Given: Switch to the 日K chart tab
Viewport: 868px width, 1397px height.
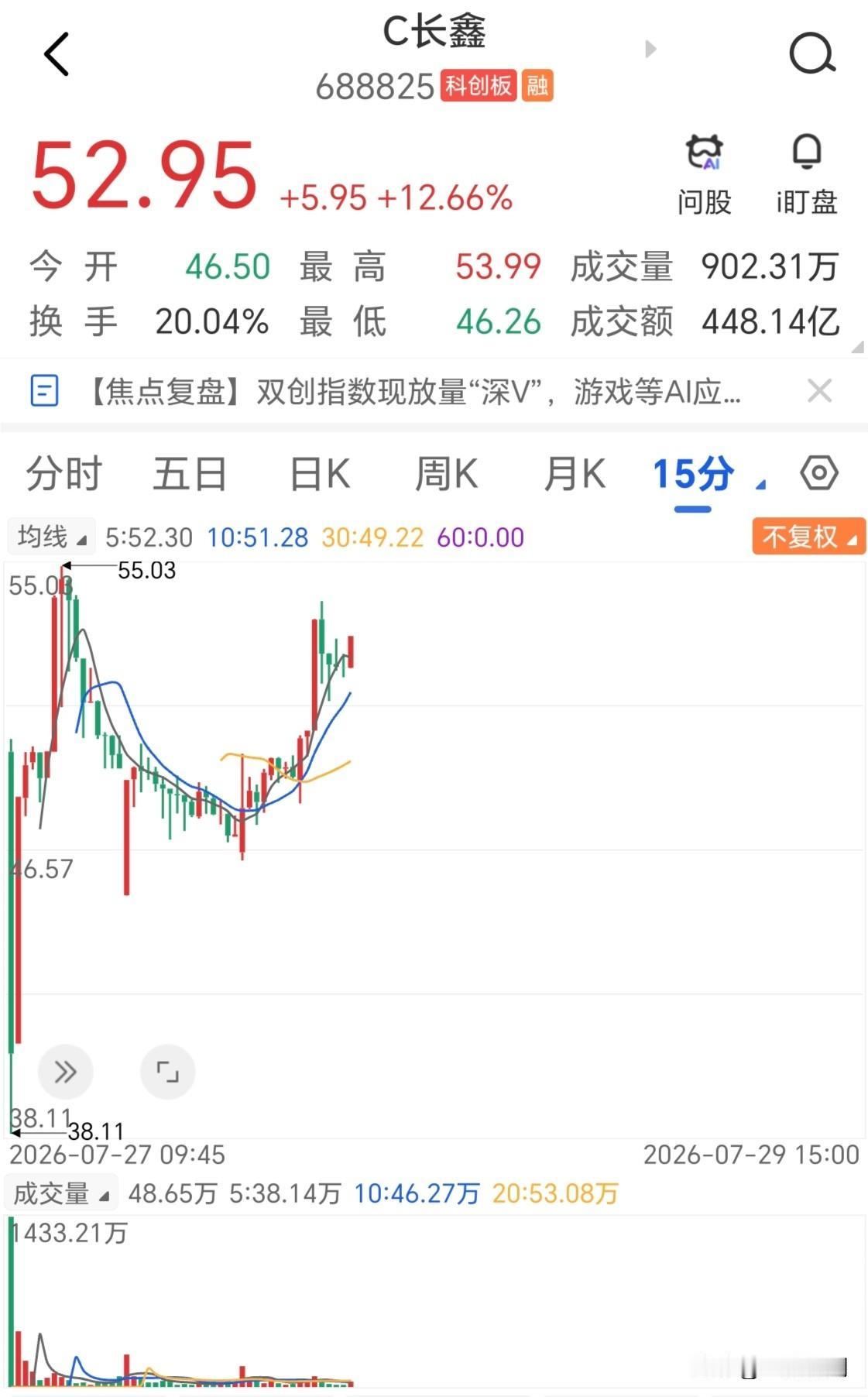Looking at the screenshot, I should [x=320, y=473].
